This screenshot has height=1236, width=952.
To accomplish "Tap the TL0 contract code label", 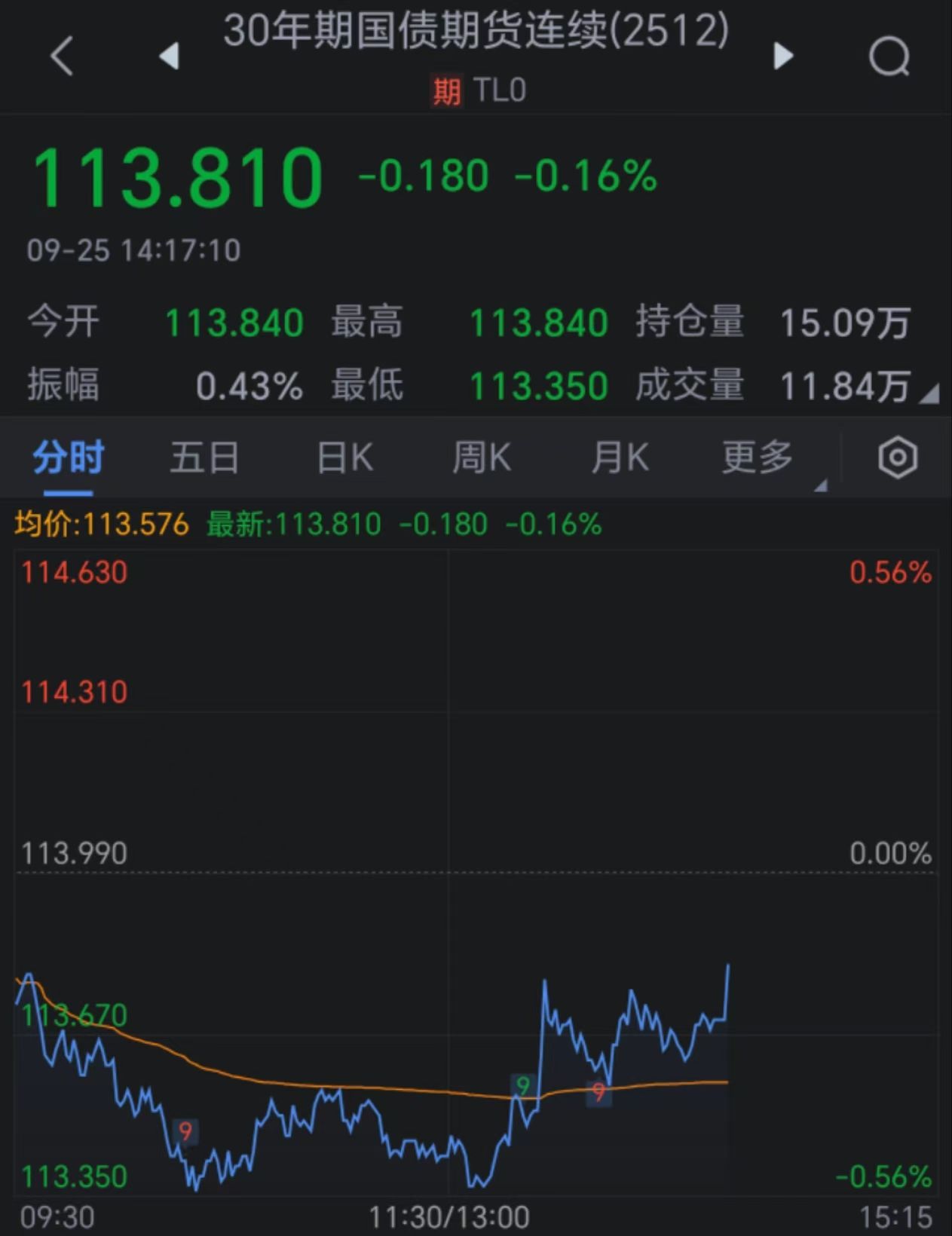I will click(x=500, y=90).
